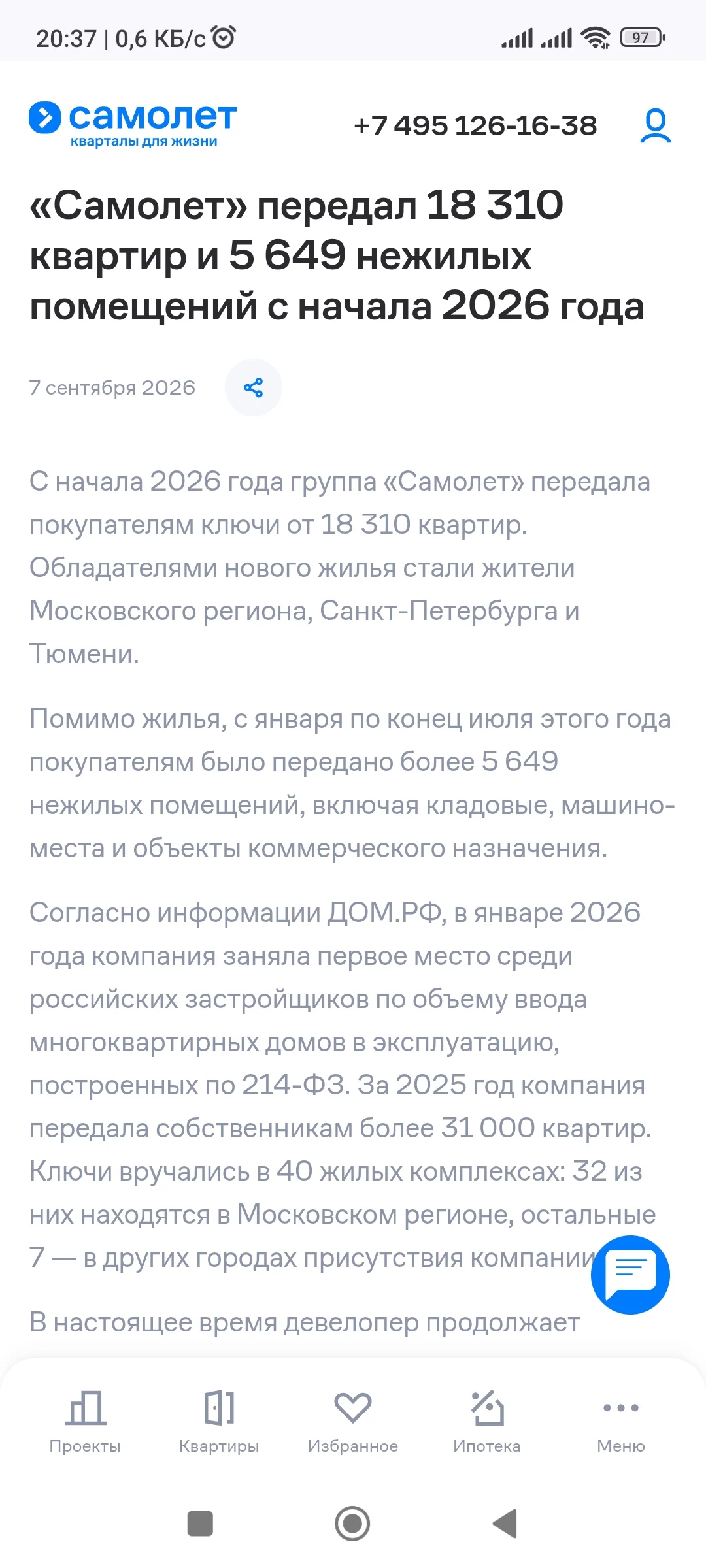
Task: Tap the Самолет logo to go home
Action: click(133, 125)
